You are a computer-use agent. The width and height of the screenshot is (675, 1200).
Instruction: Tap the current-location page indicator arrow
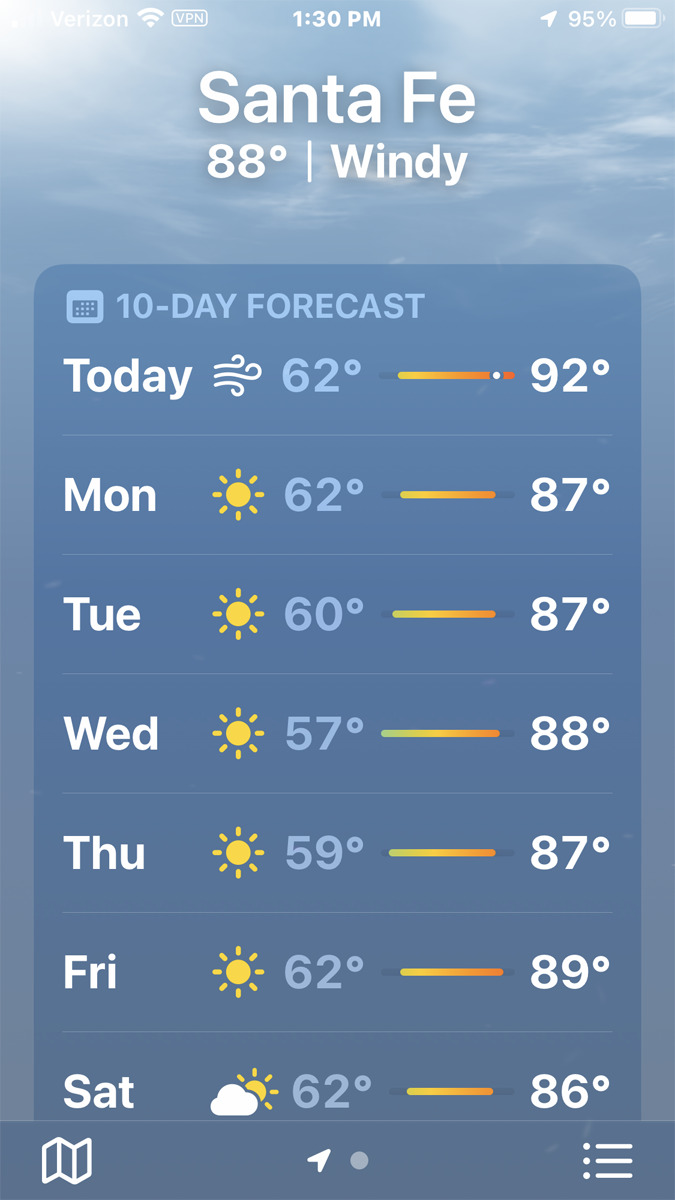point(319,1160)
